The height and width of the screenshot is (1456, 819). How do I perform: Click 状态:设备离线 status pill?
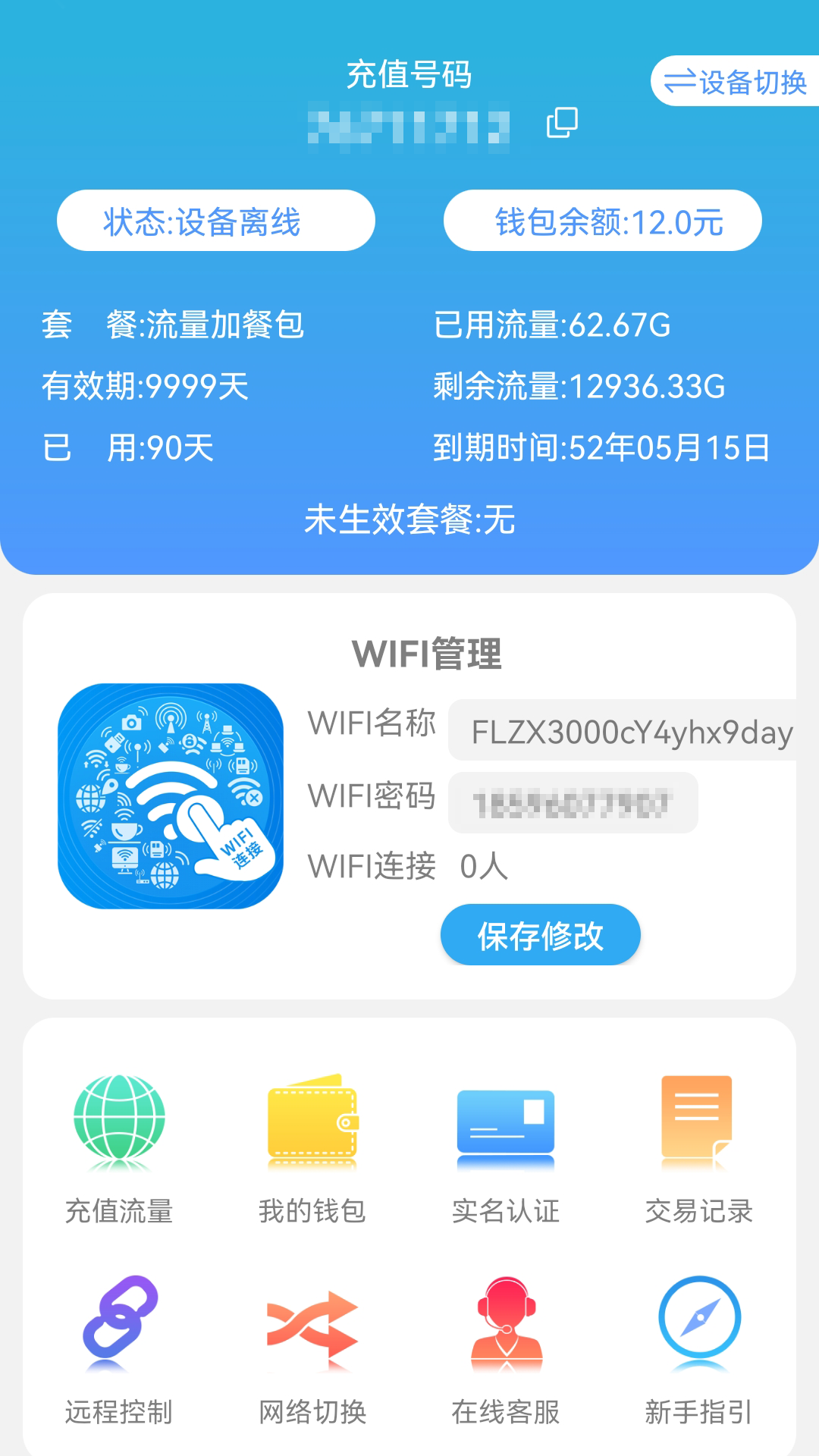click(x=215, y=221)
